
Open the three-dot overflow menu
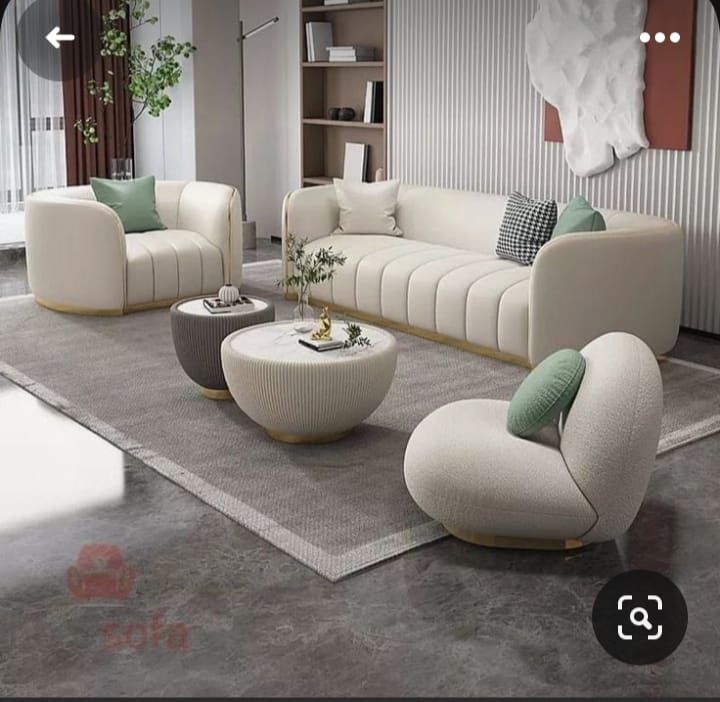(x=660, y=38)
